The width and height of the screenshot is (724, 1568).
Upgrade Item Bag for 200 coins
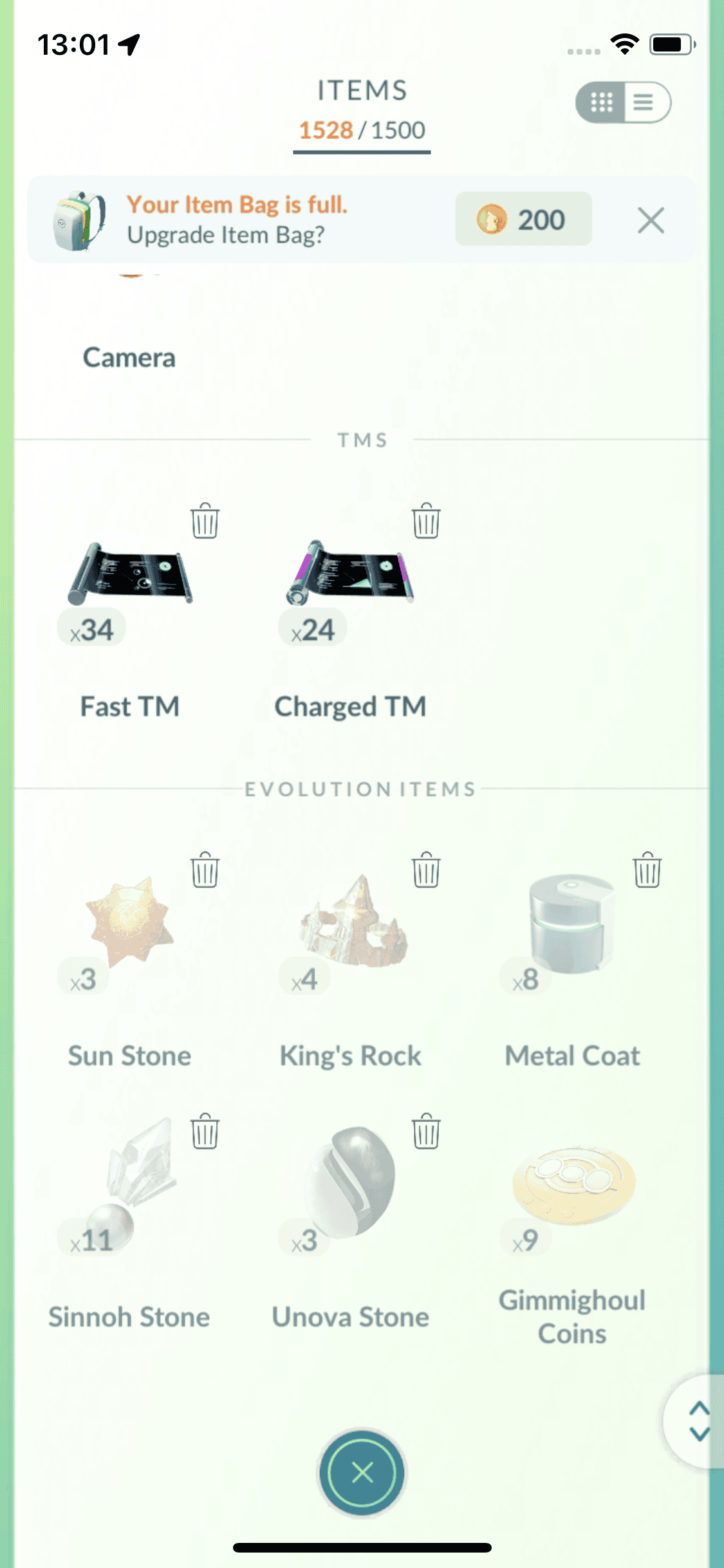pyautogui.click(x=523, y=219)
